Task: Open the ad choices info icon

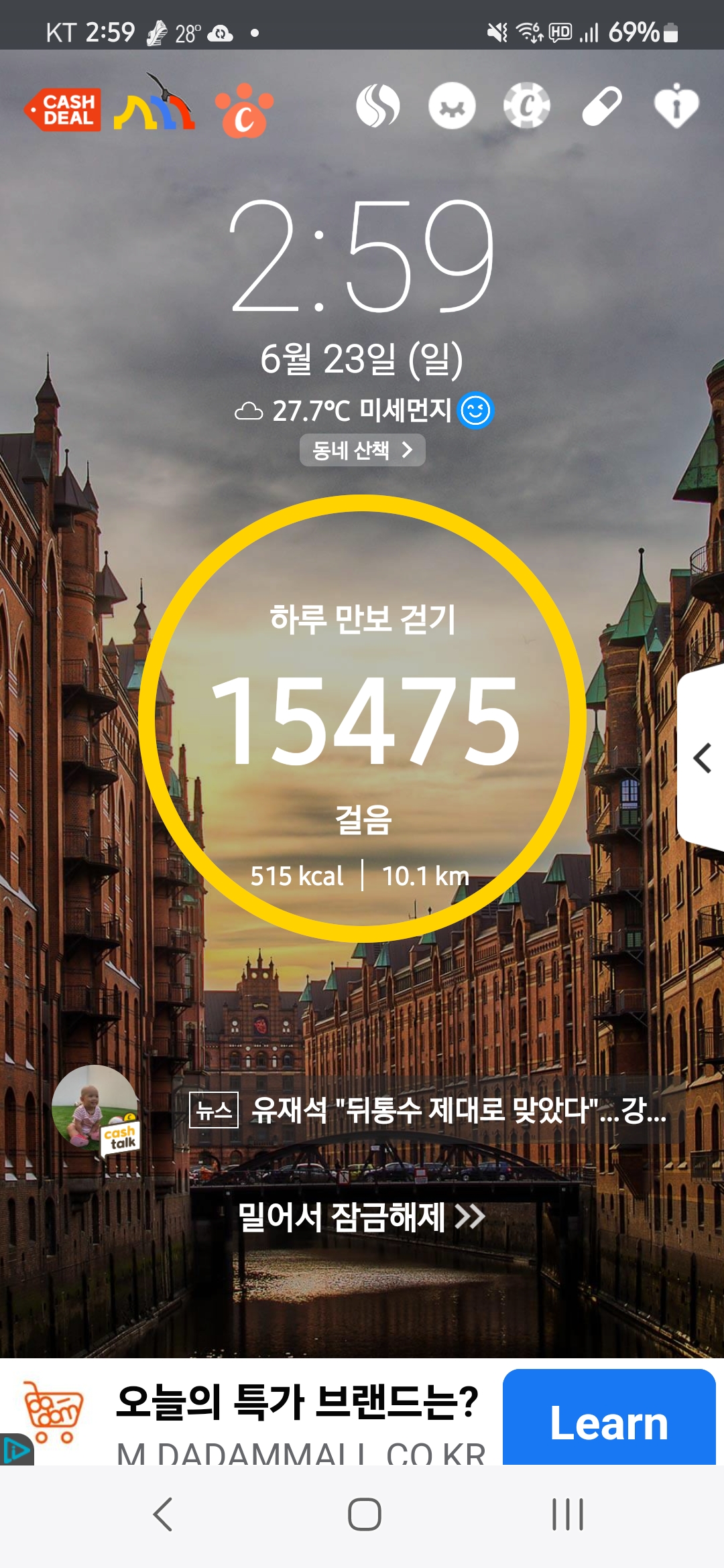Action: (16, 1449)
